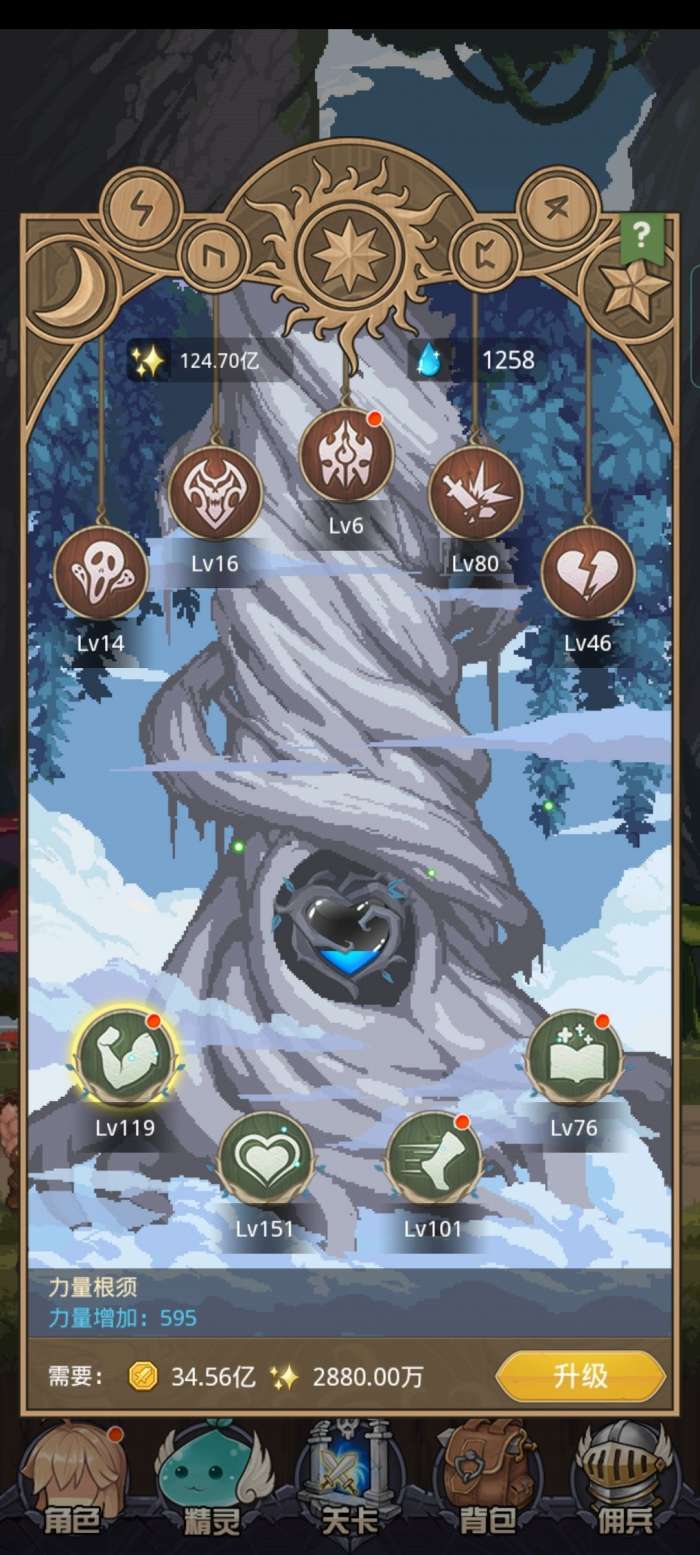Select the Lv119 strength muscle node
This screenshot has width=700, height=1555.
(126, 1056)
